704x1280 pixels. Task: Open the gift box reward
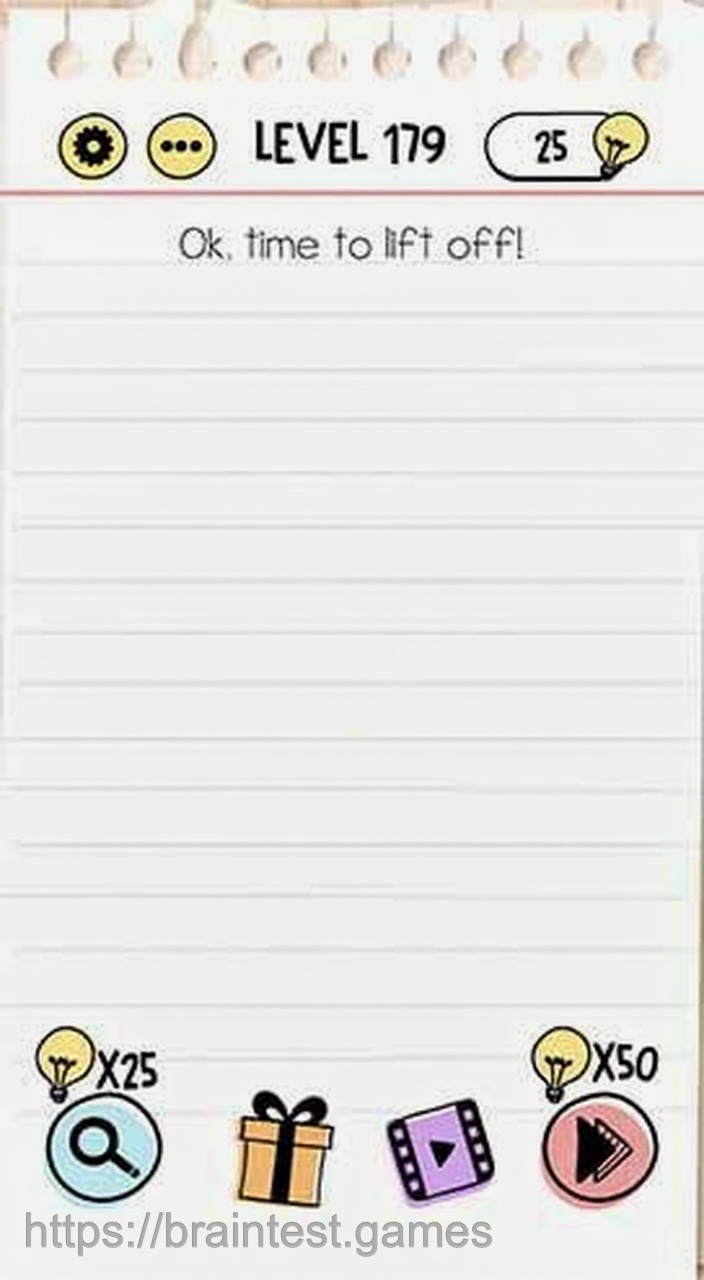(285, 1151)
